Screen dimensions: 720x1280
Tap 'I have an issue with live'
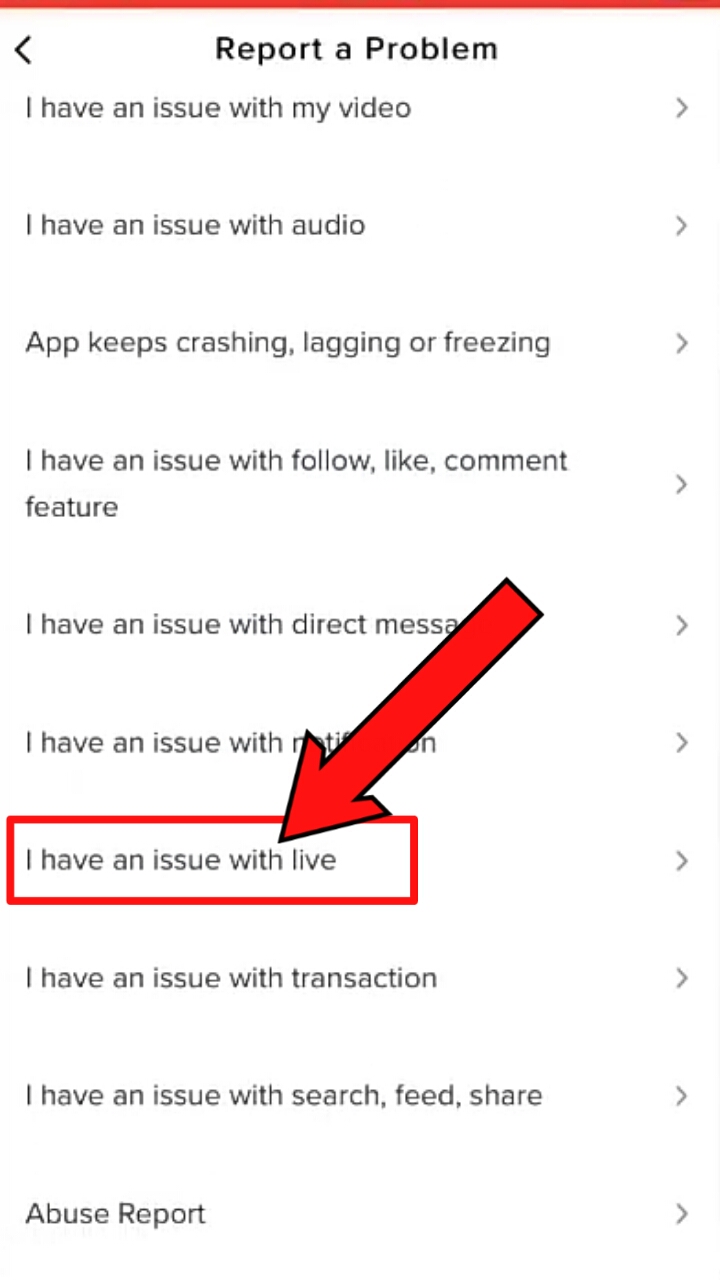click(181, 860)
